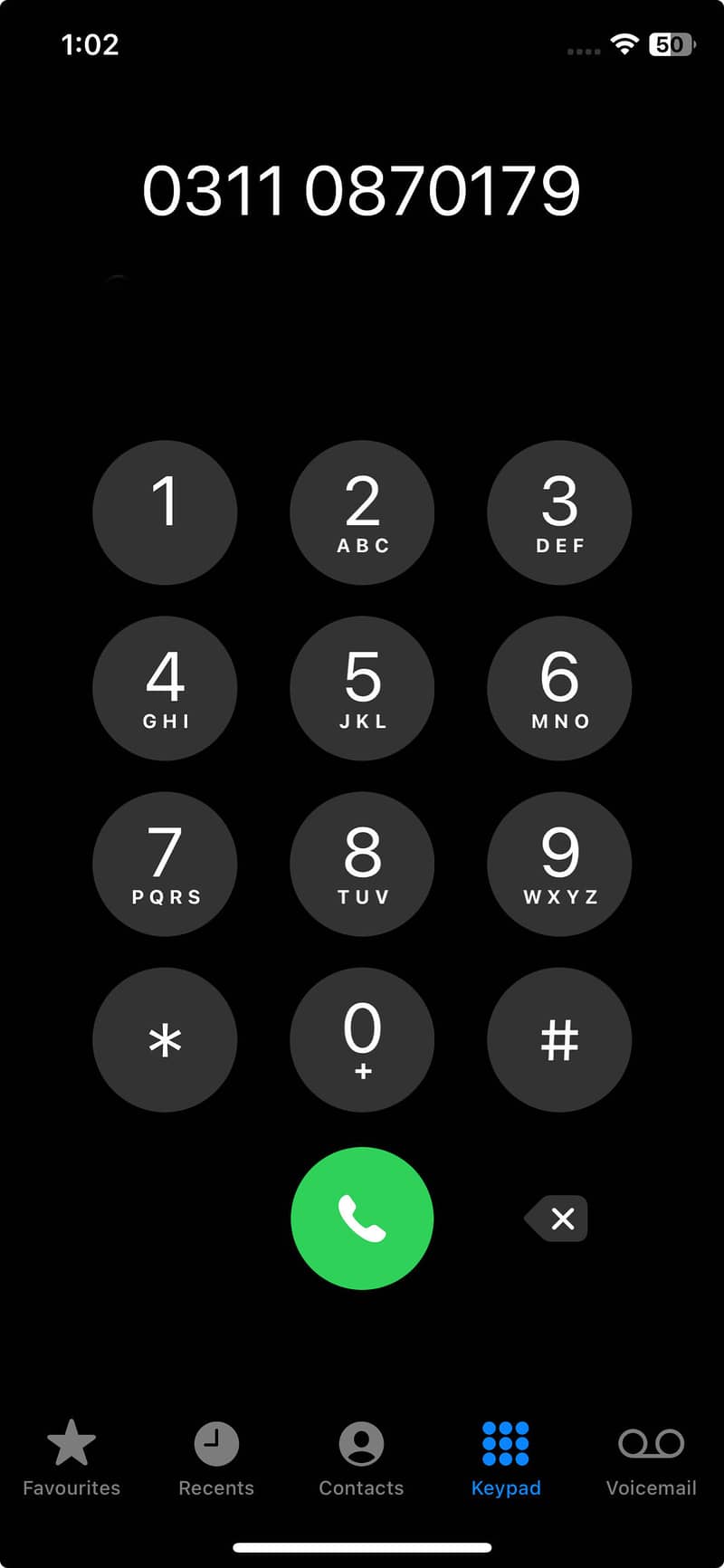Call 0311 0870179 with green button

pos(362,1218)
